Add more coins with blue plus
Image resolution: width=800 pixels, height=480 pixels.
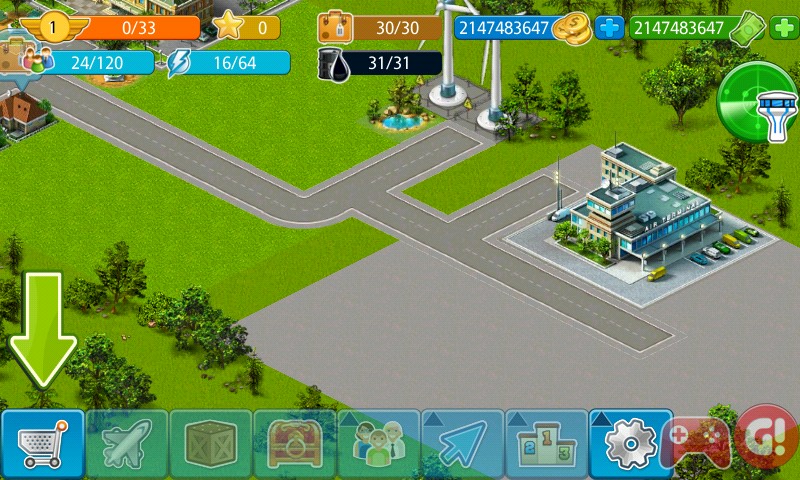(609, 27)
